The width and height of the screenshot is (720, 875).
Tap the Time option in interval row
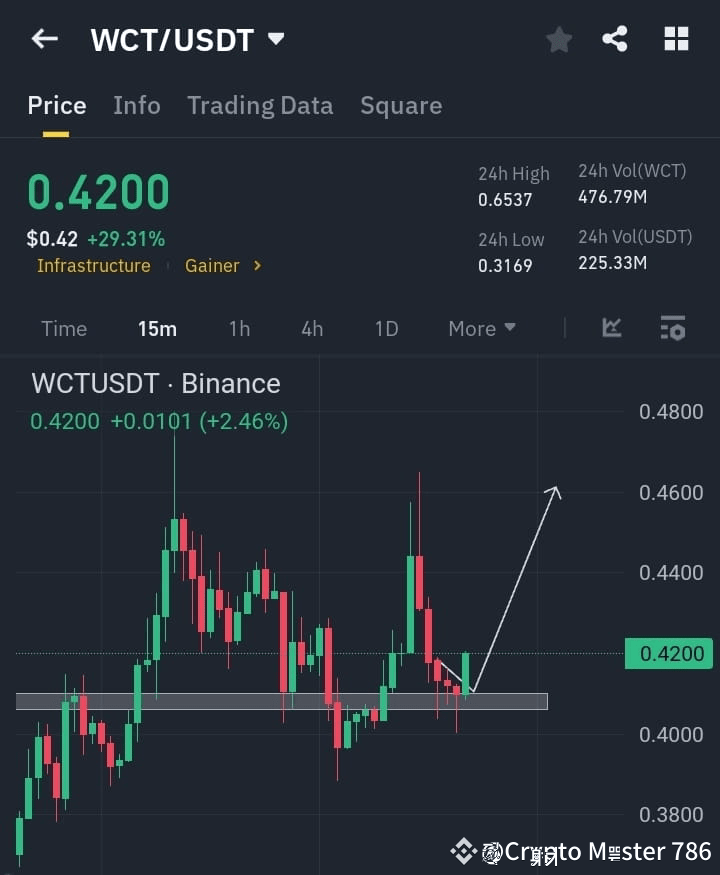coord(64,328)
